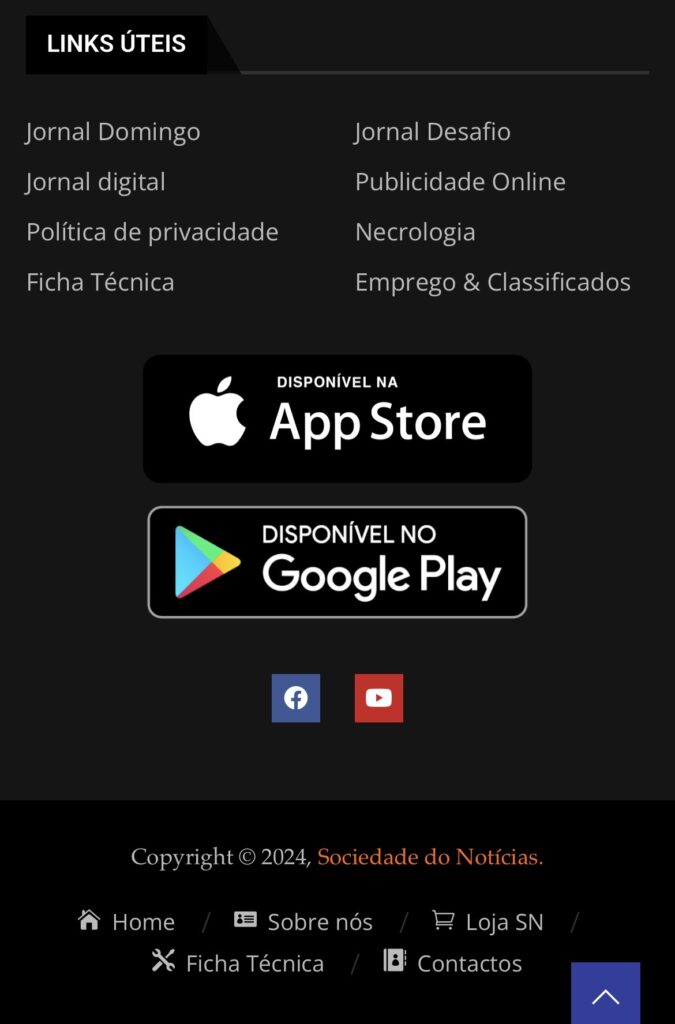Open Emprego & Classificados
The height and width of the screenshot is (1024, 675).
click(493, 282)
